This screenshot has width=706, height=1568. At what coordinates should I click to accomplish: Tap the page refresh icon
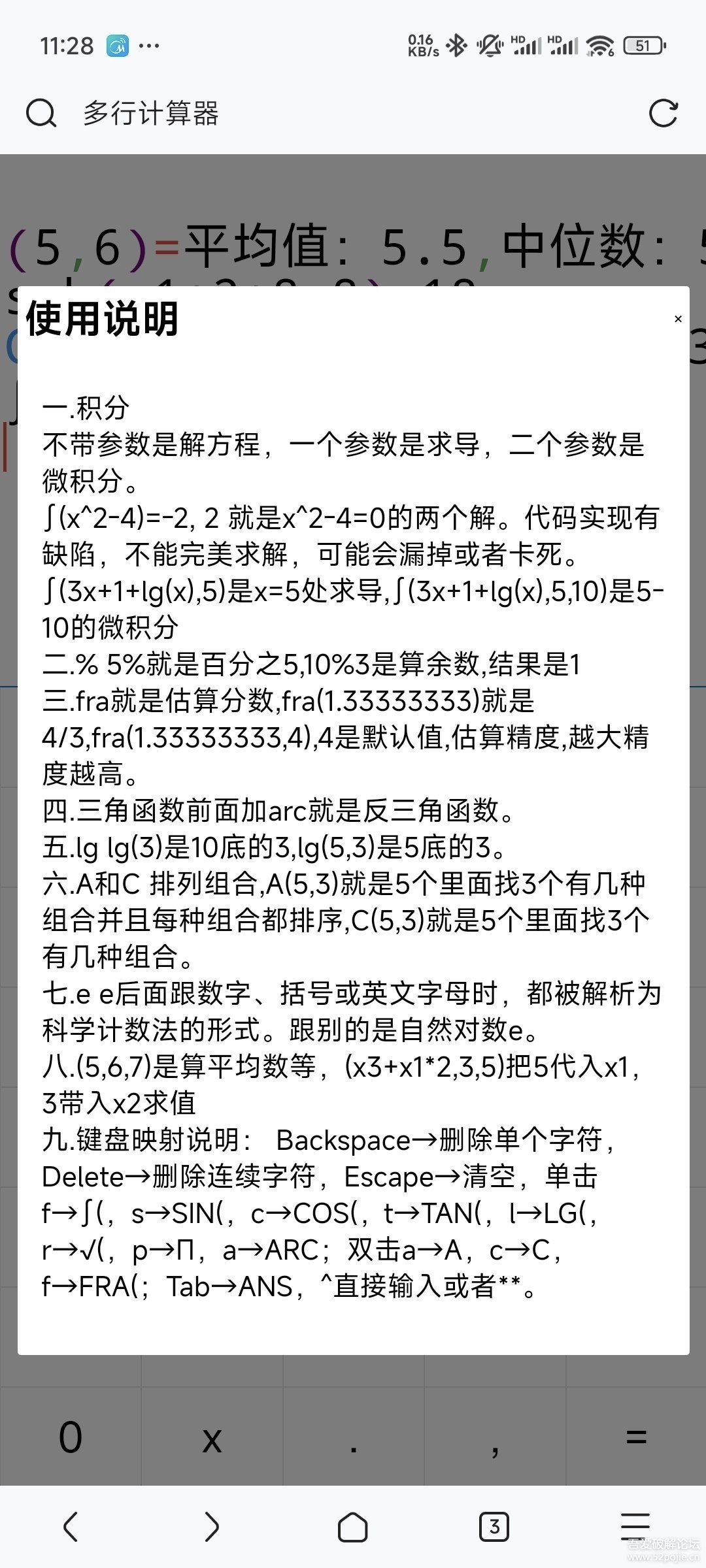pyautogui.click(x=663, y=113)
